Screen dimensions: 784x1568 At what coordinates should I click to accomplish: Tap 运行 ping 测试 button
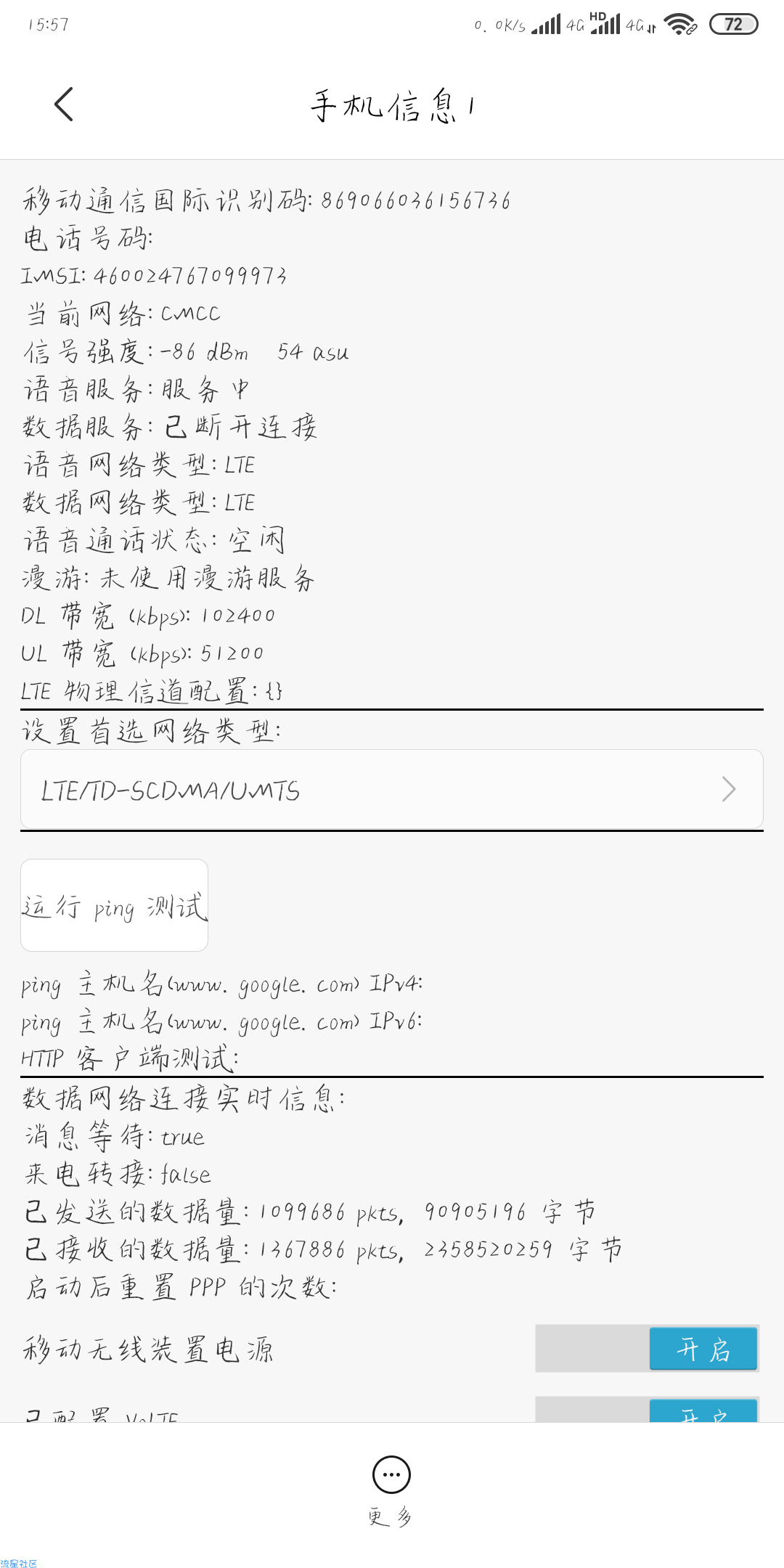[x=115, y=905]
